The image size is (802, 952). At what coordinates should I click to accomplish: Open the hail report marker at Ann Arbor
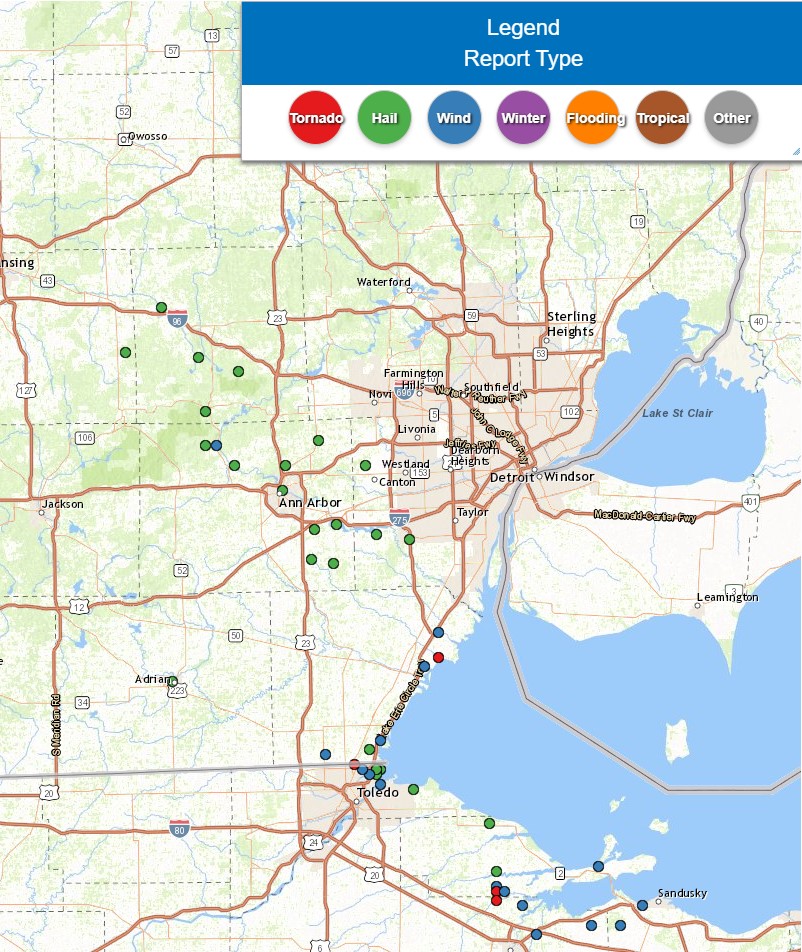[283, 490]
